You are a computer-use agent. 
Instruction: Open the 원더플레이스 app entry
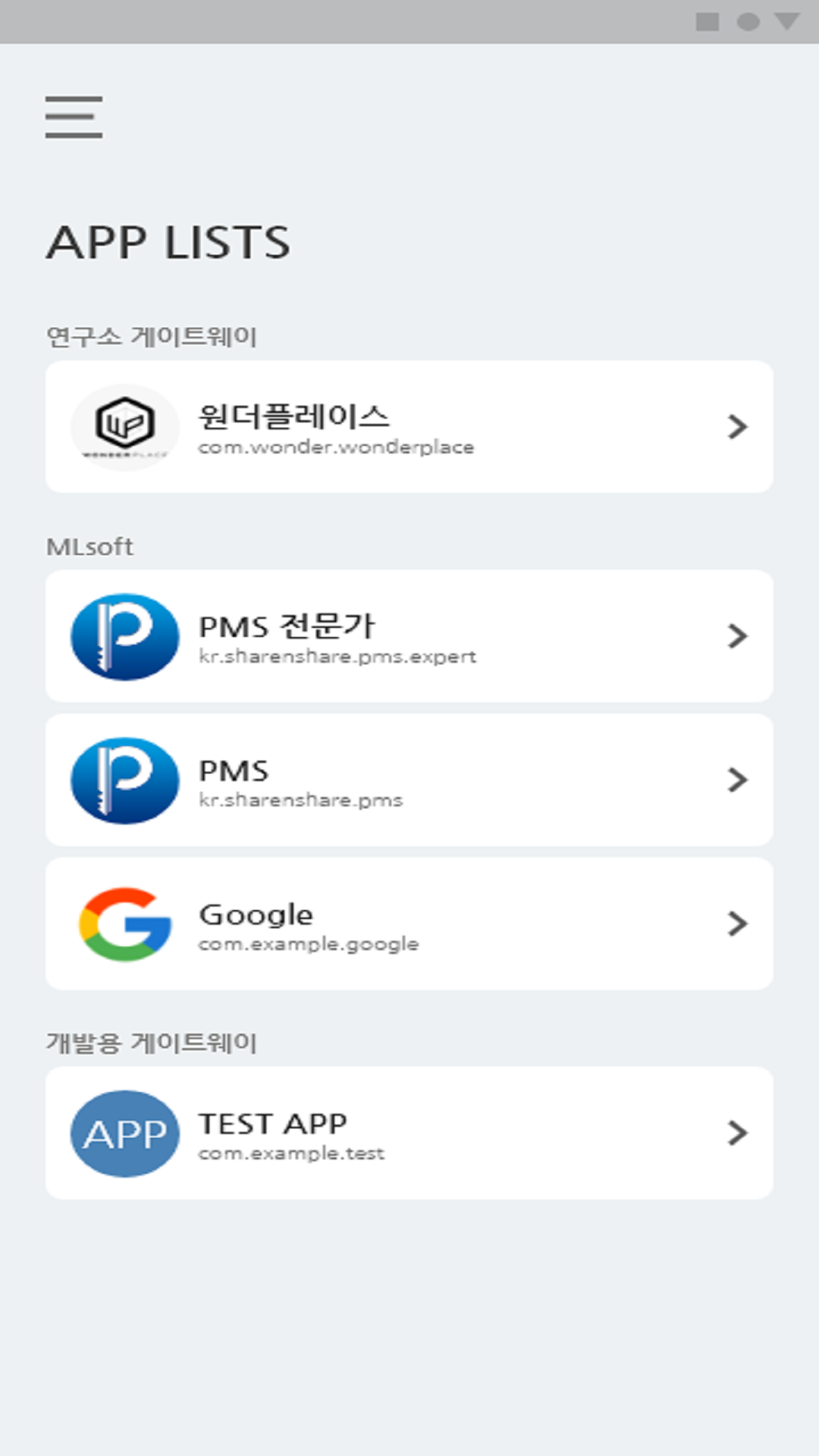409,427
